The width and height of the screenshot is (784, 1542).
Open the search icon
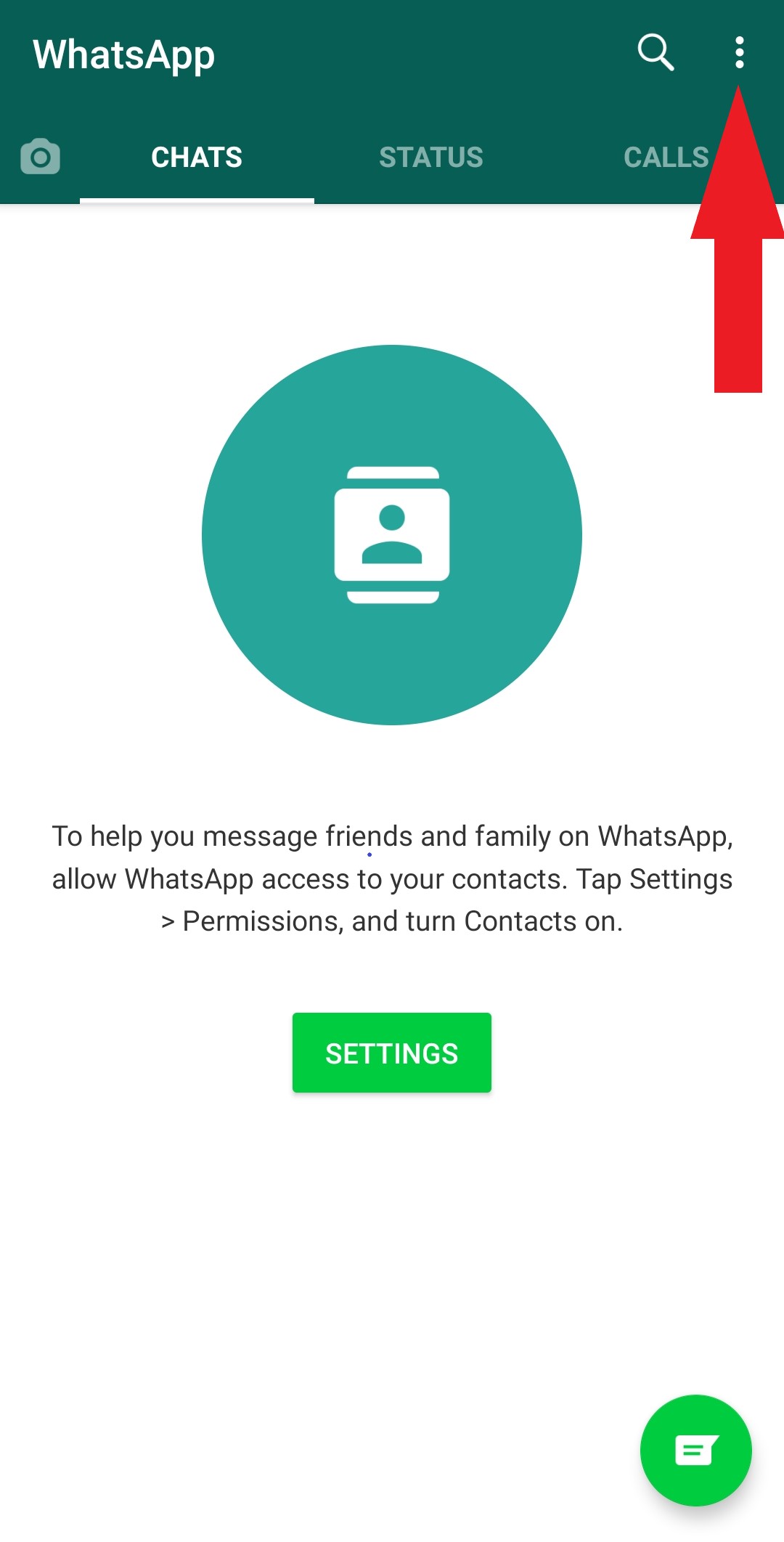(656, 52)
